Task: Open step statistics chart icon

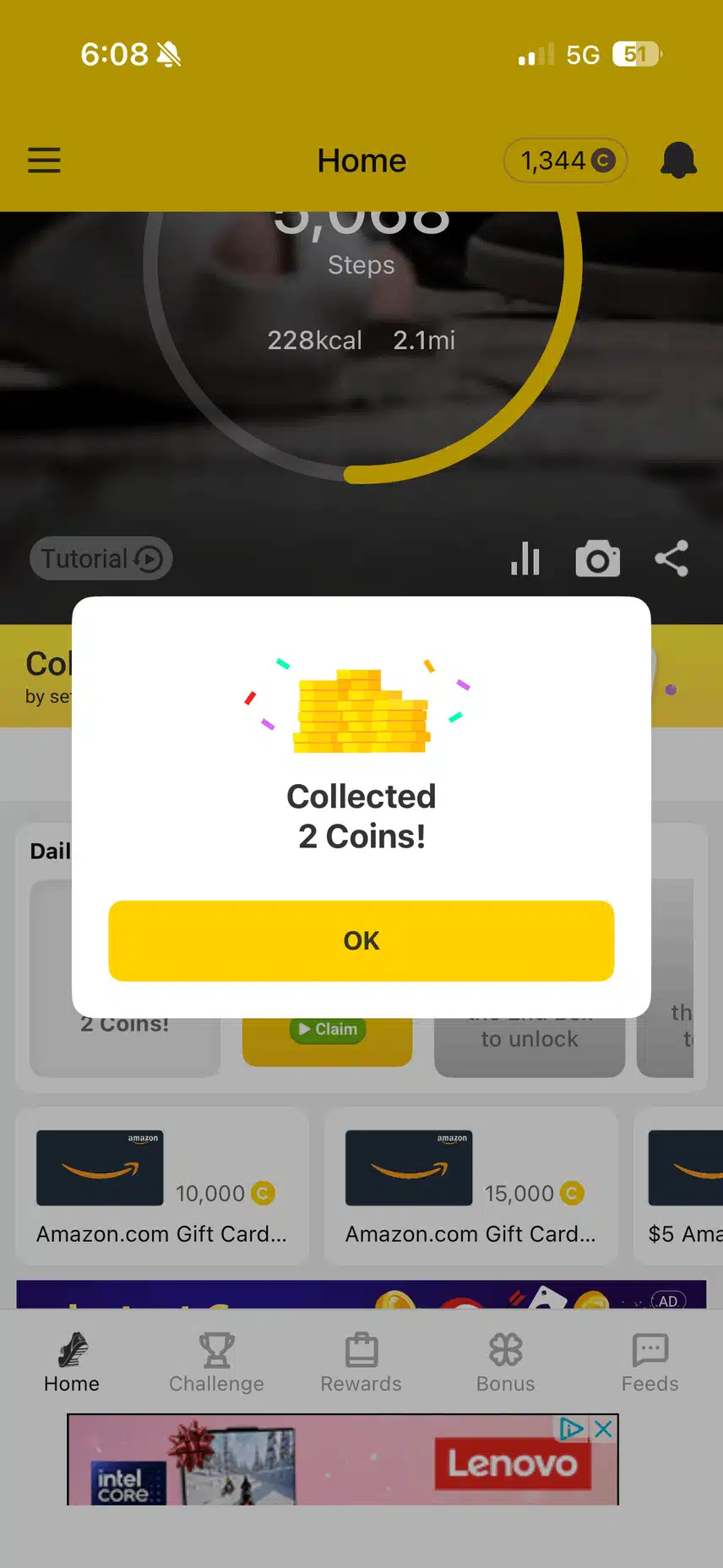Action: pyautogui.click(x=525, y=558)
